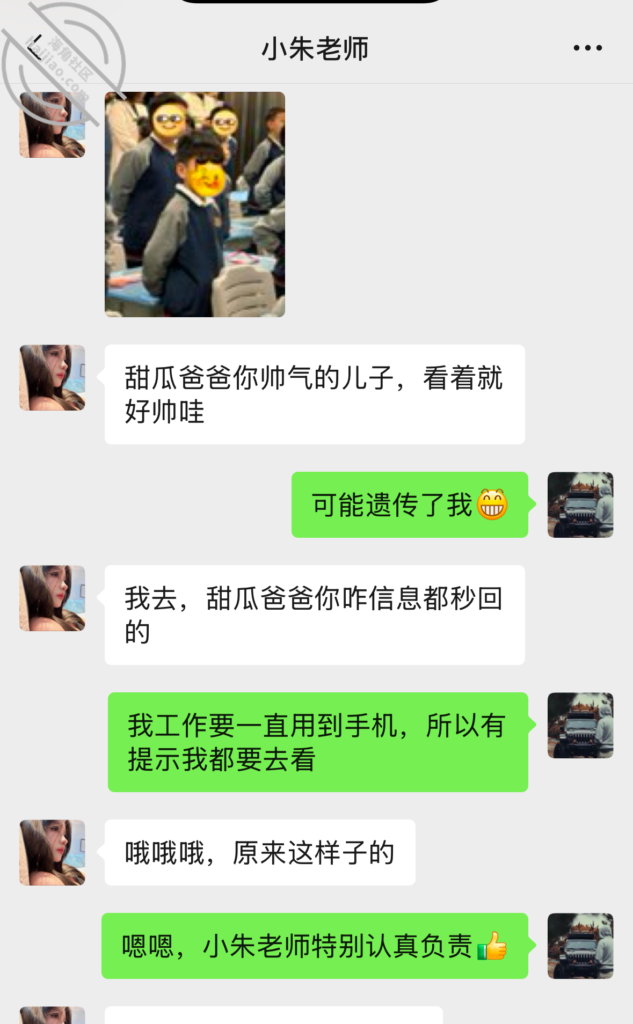The width and height of the screenshot is (633, 1024).
Task: Open my avatar beside "嗯嗯，小朱老师特别认真负责"
Action: (580, 945)
